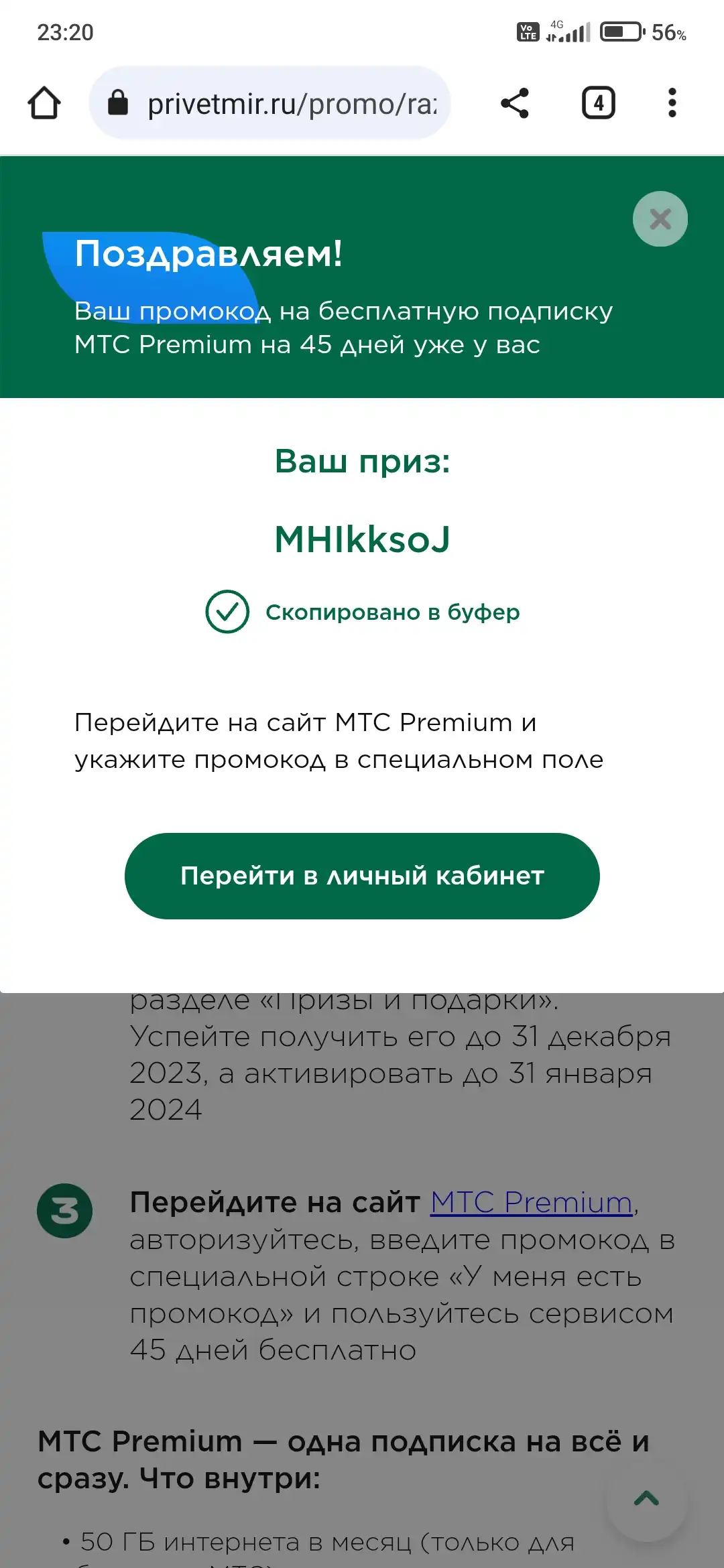Open the browser home page
The image size is (724, 1568).
point(44,103)
